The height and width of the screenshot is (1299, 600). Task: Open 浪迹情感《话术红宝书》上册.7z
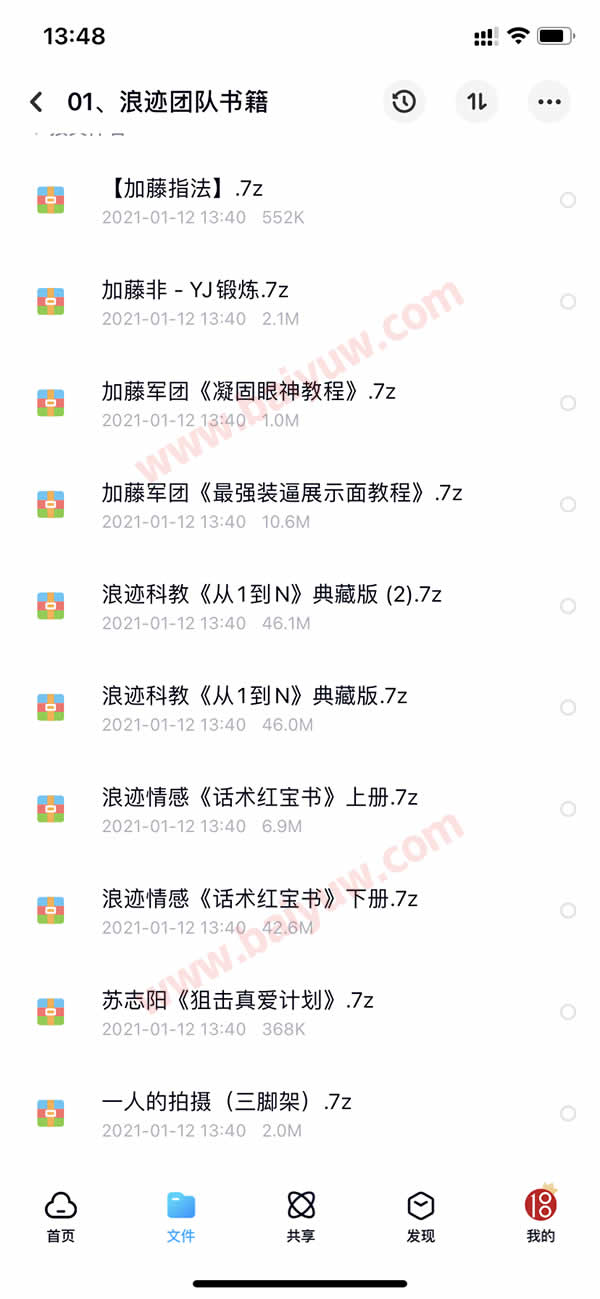click(x=260, y=798)
